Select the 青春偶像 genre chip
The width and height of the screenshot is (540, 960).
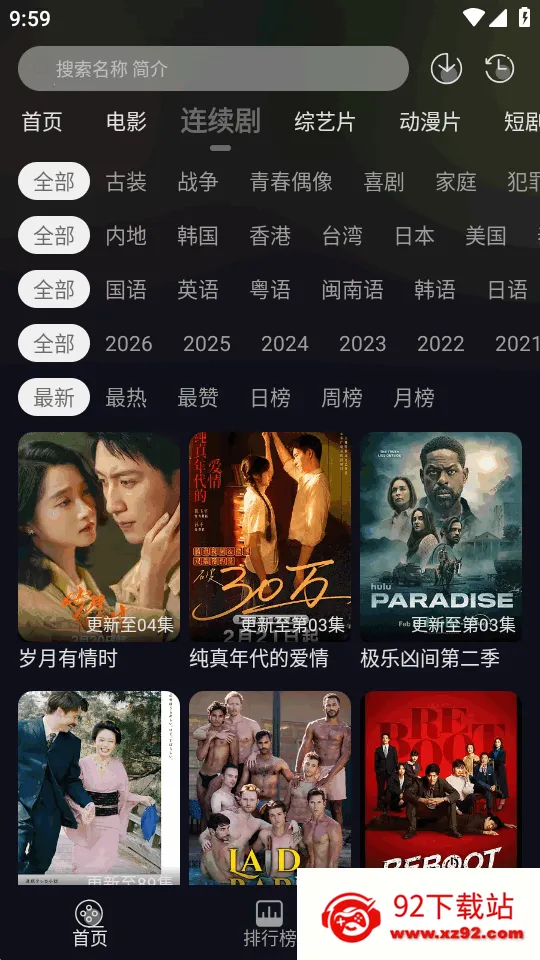click(x=291, y=182)
